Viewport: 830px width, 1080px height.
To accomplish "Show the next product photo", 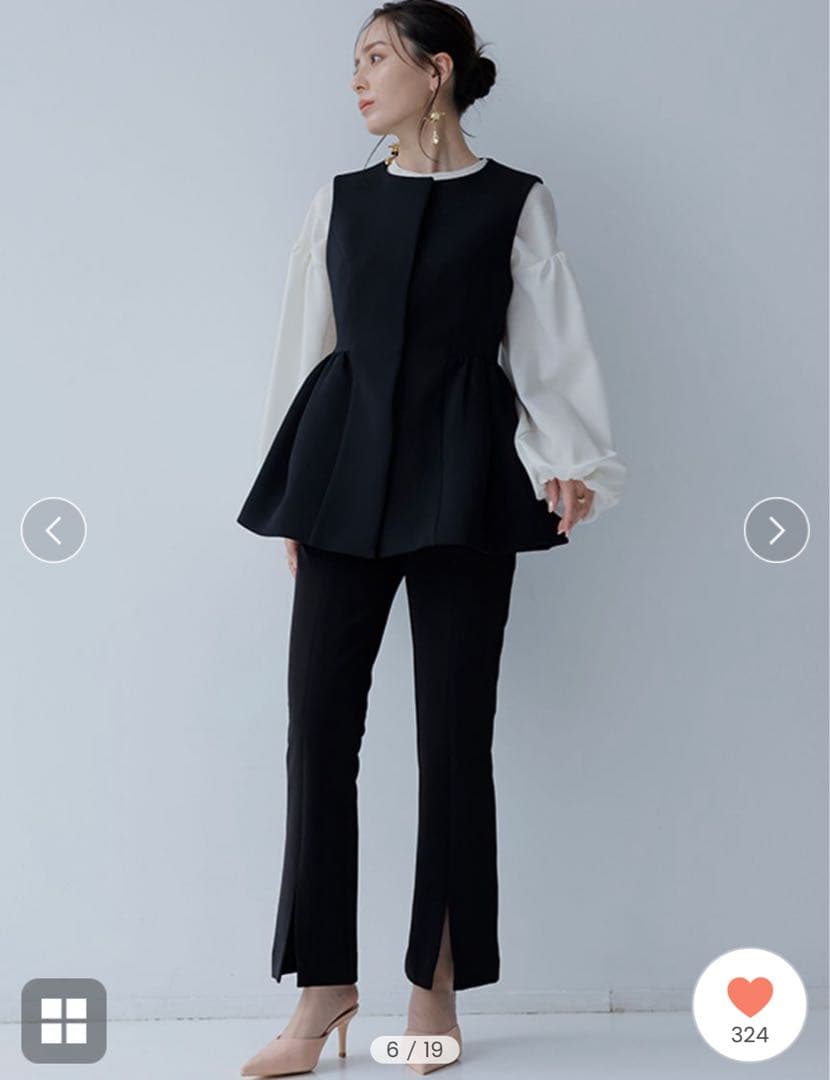I will (776, 530).
